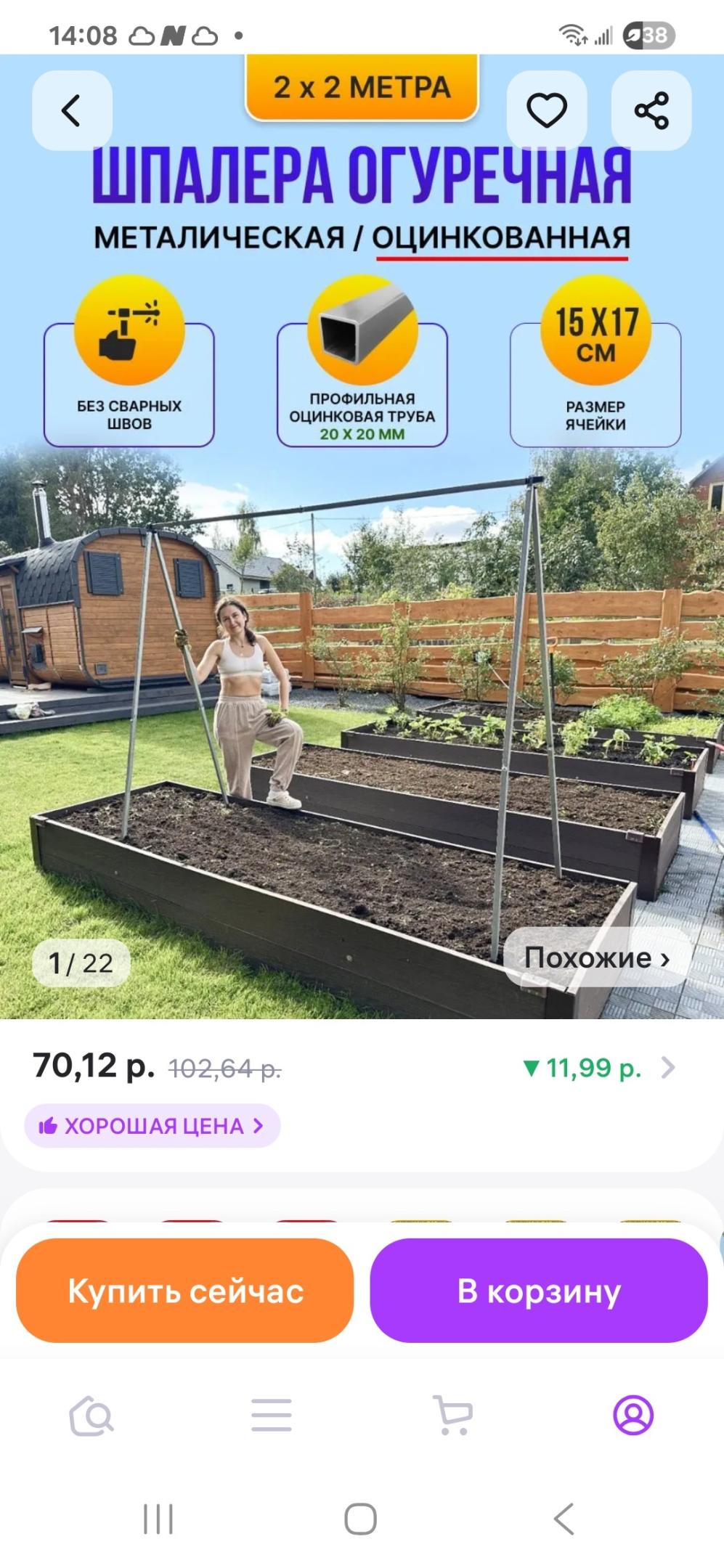Viewport: 724px width, 1568px height.
Task: Share this product listing
Action: coord(651,111)
